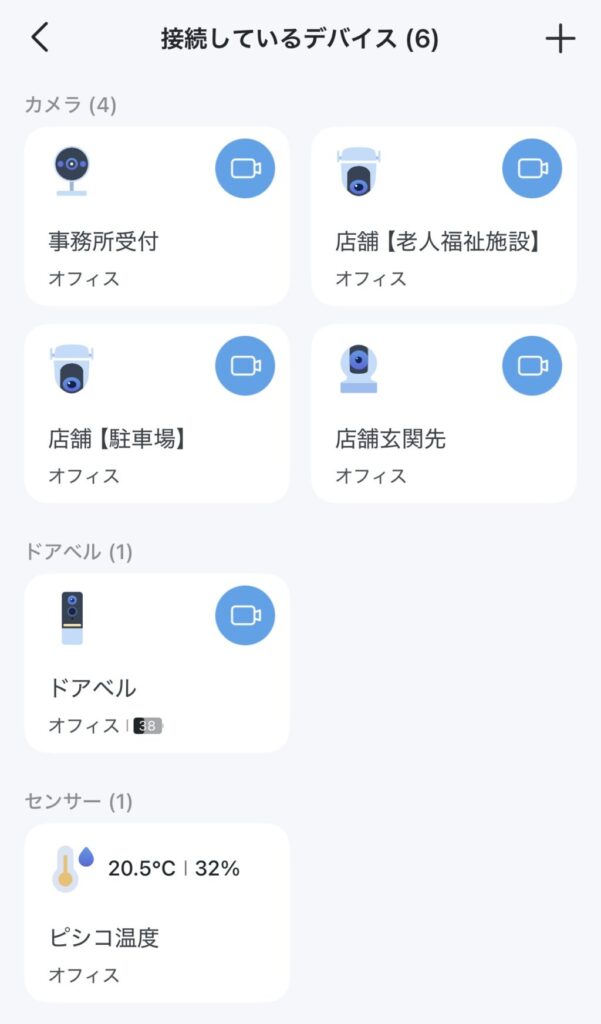Go back using the top-left arrow
Screen dimensions: 601x1024
(x=40, y=38)
